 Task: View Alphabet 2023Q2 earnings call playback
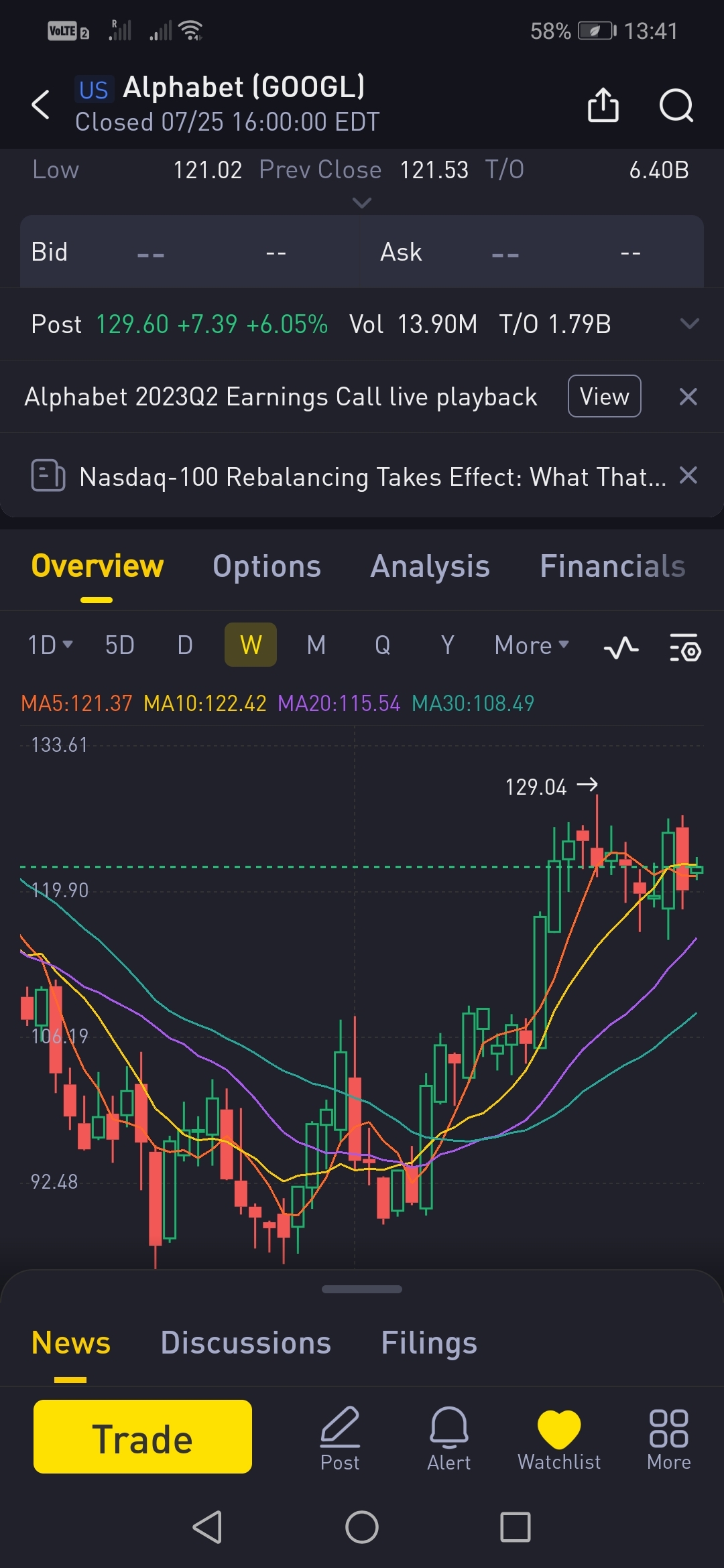click(x=604, y=397)
